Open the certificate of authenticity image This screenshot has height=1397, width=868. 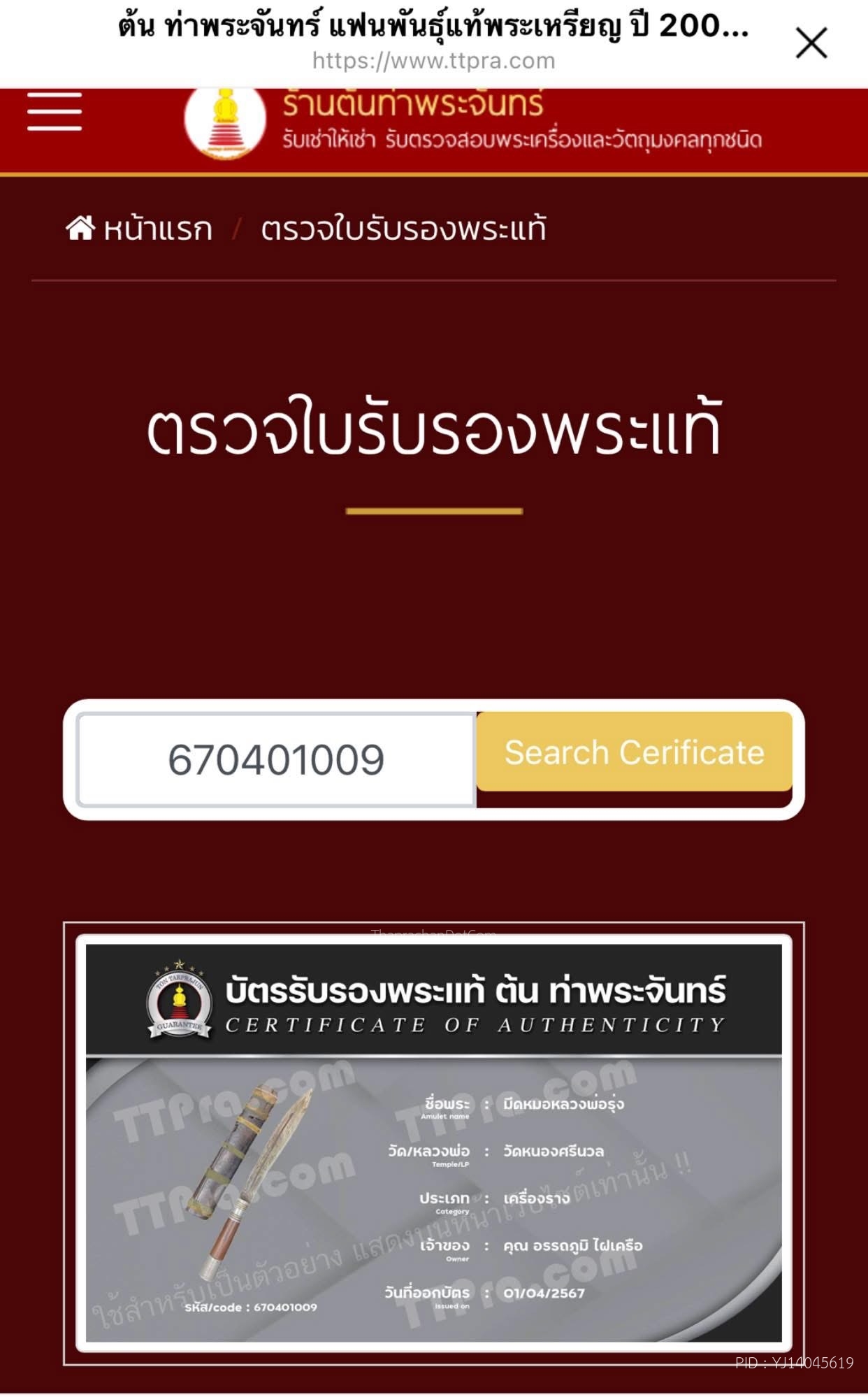pos(433,1142)
